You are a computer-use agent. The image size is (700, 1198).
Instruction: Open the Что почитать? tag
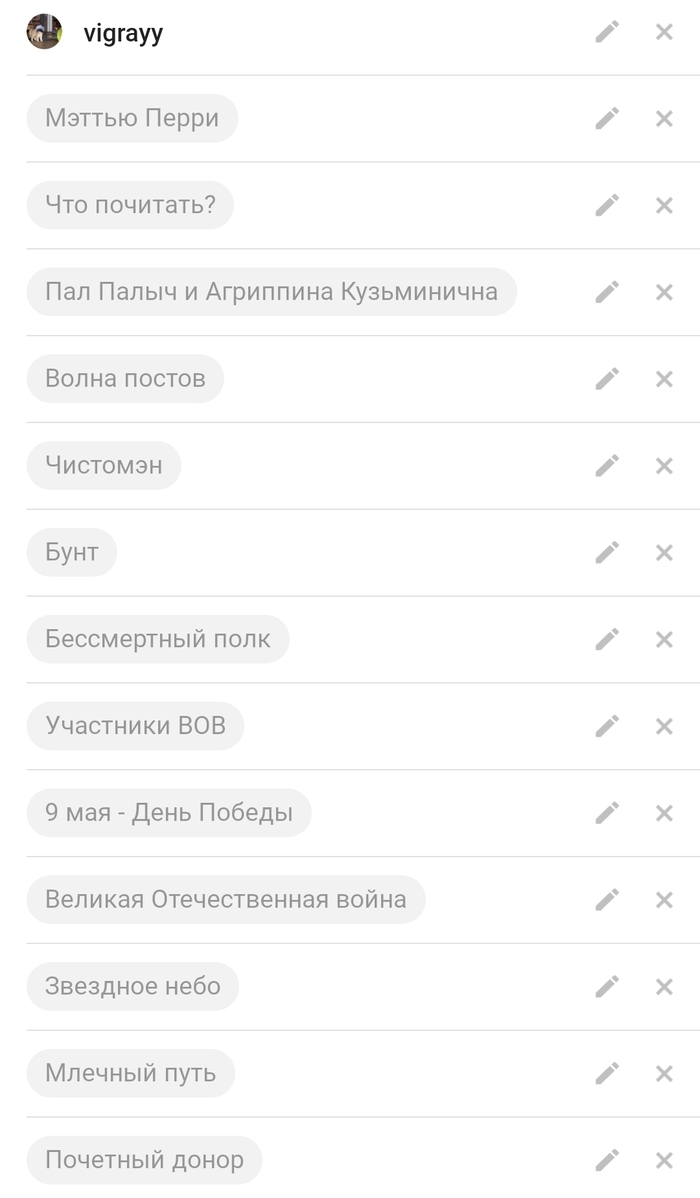pyautogui.click(x=130, y=205)
